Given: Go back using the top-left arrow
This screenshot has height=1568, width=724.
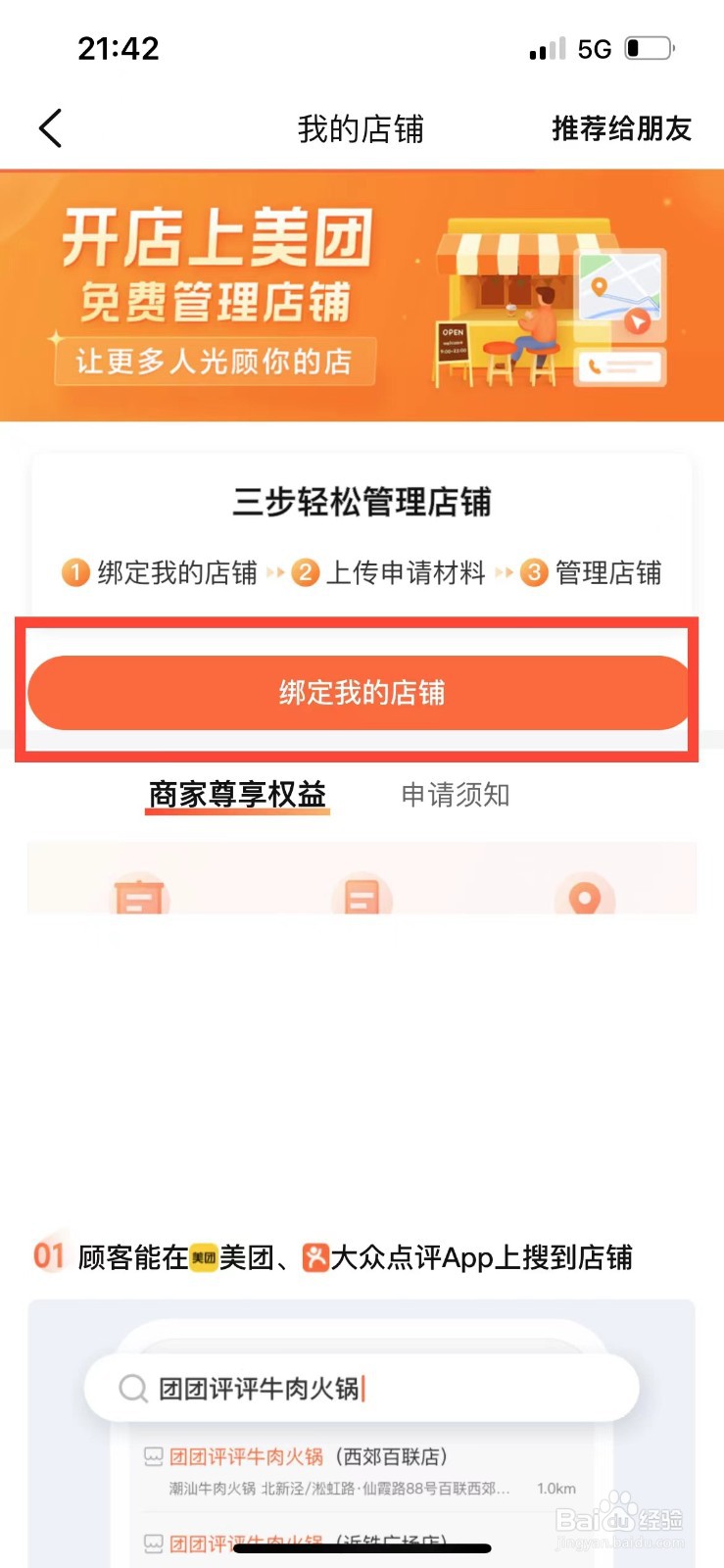Looking at the screenshot, I should click(49, 127).
